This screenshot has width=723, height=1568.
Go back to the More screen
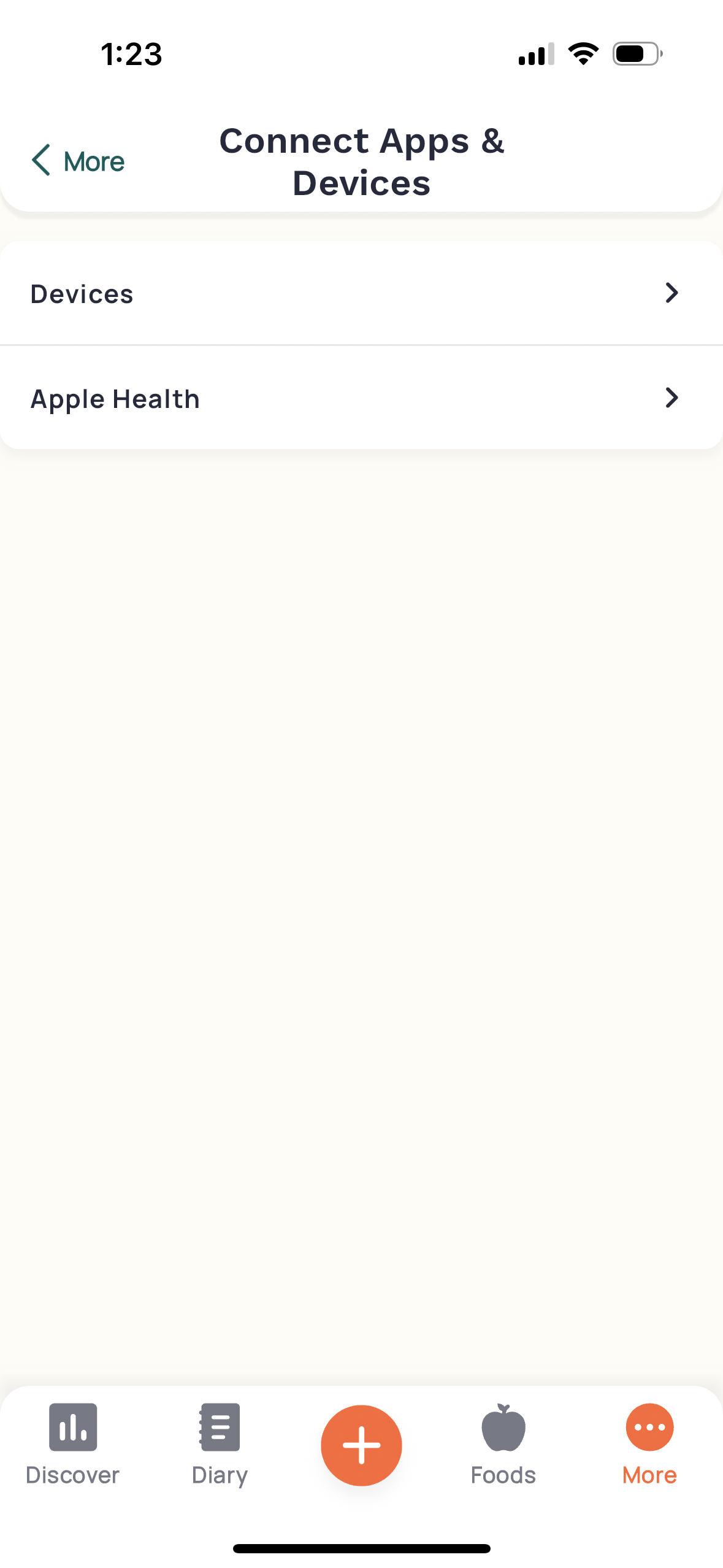click(78, 161)
